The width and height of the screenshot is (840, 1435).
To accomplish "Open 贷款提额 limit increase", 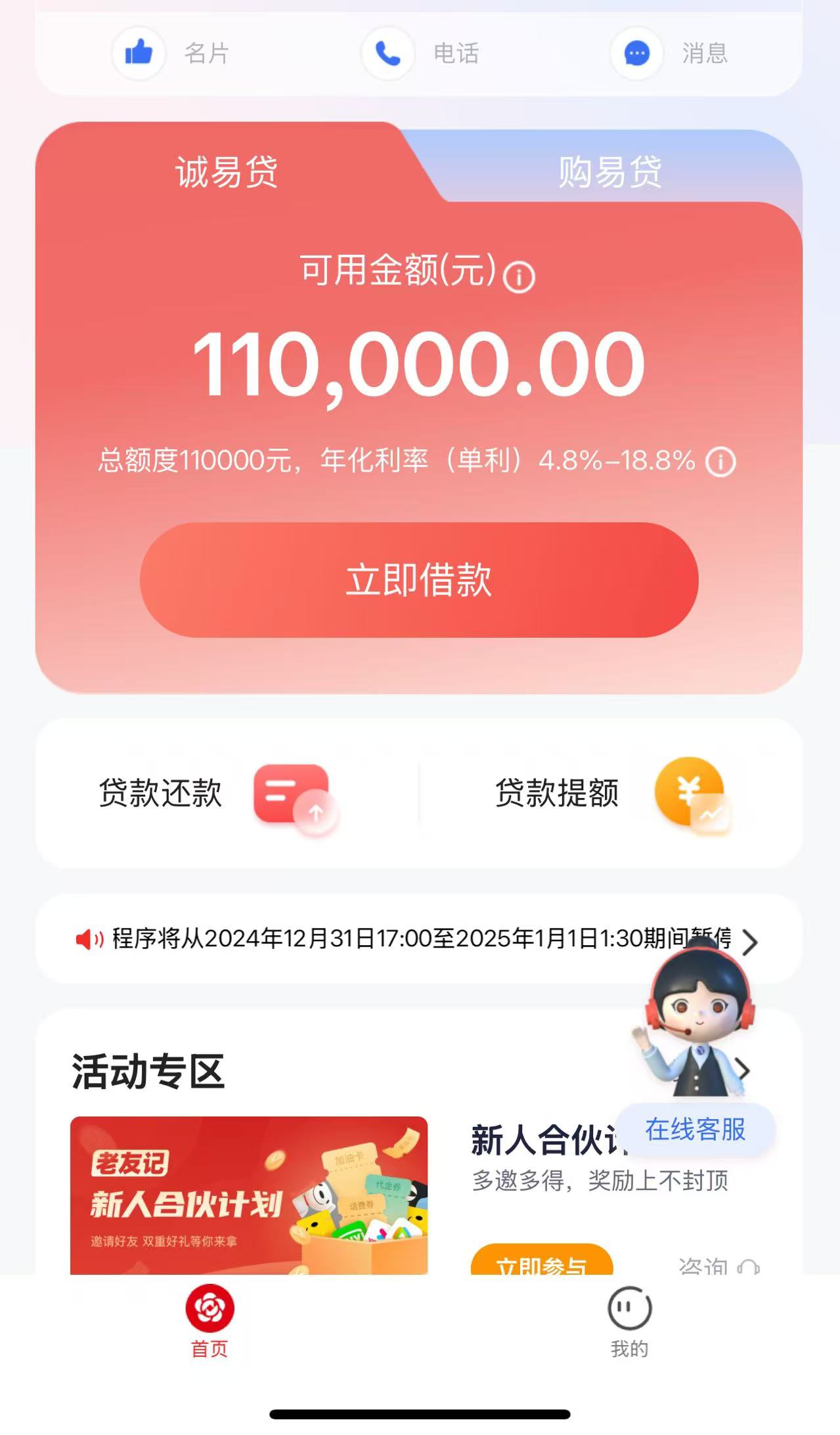I will click(612, 793).
